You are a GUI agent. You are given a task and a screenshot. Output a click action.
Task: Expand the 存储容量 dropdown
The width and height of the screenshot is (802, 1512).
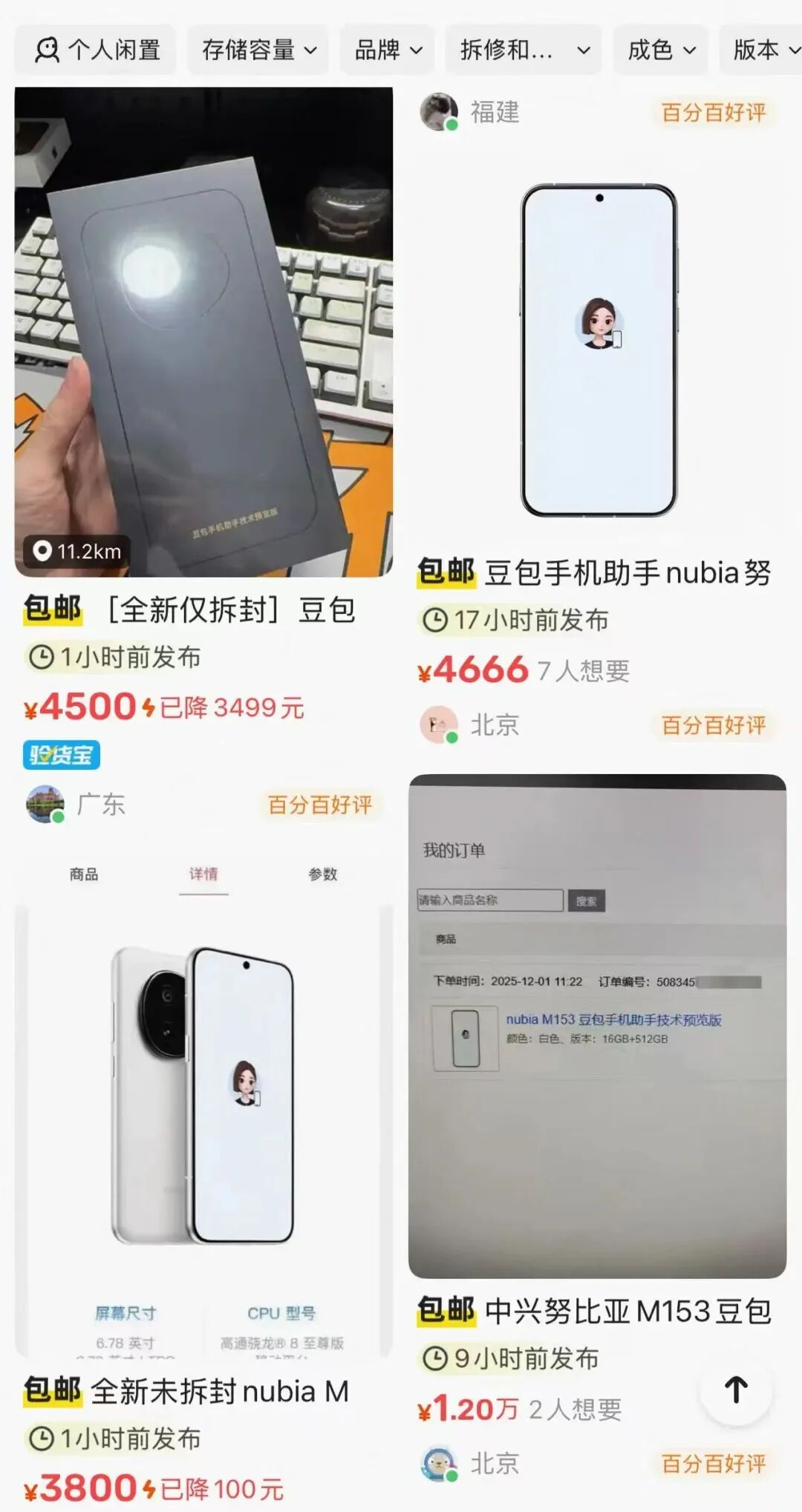(258, 50)
